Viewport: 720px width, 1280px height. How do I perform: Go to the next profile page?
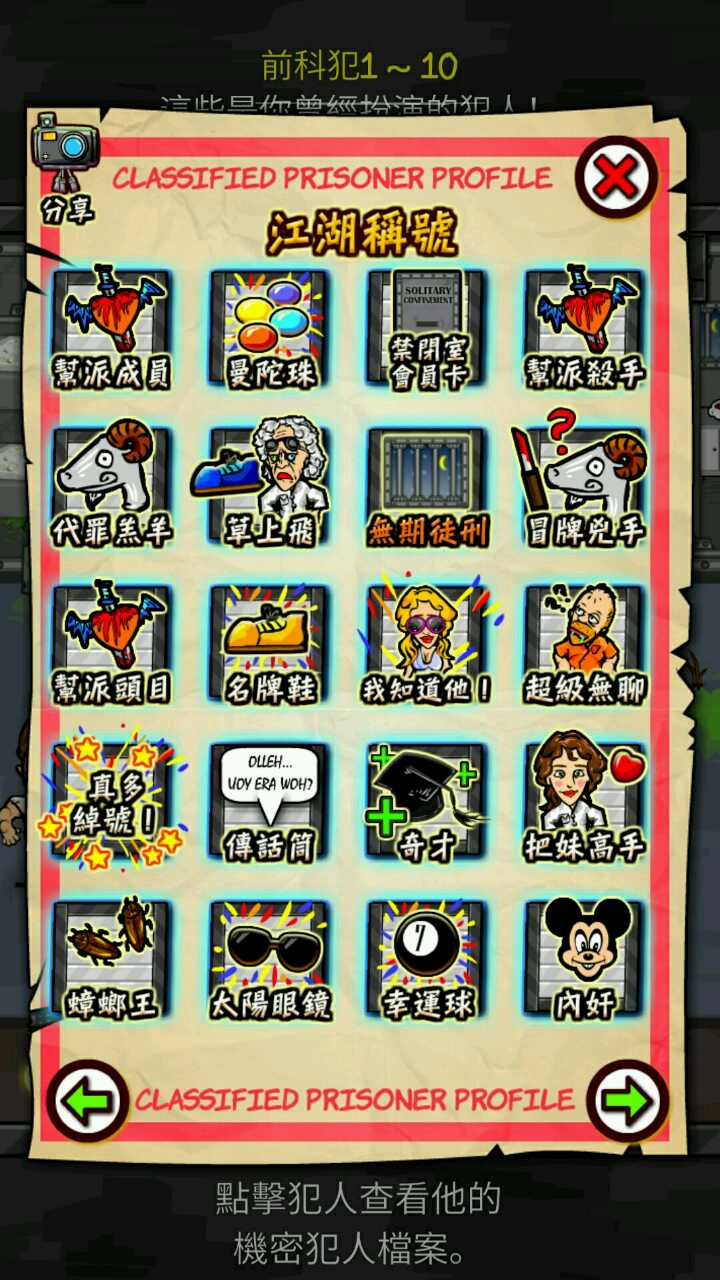[628, 1100]
